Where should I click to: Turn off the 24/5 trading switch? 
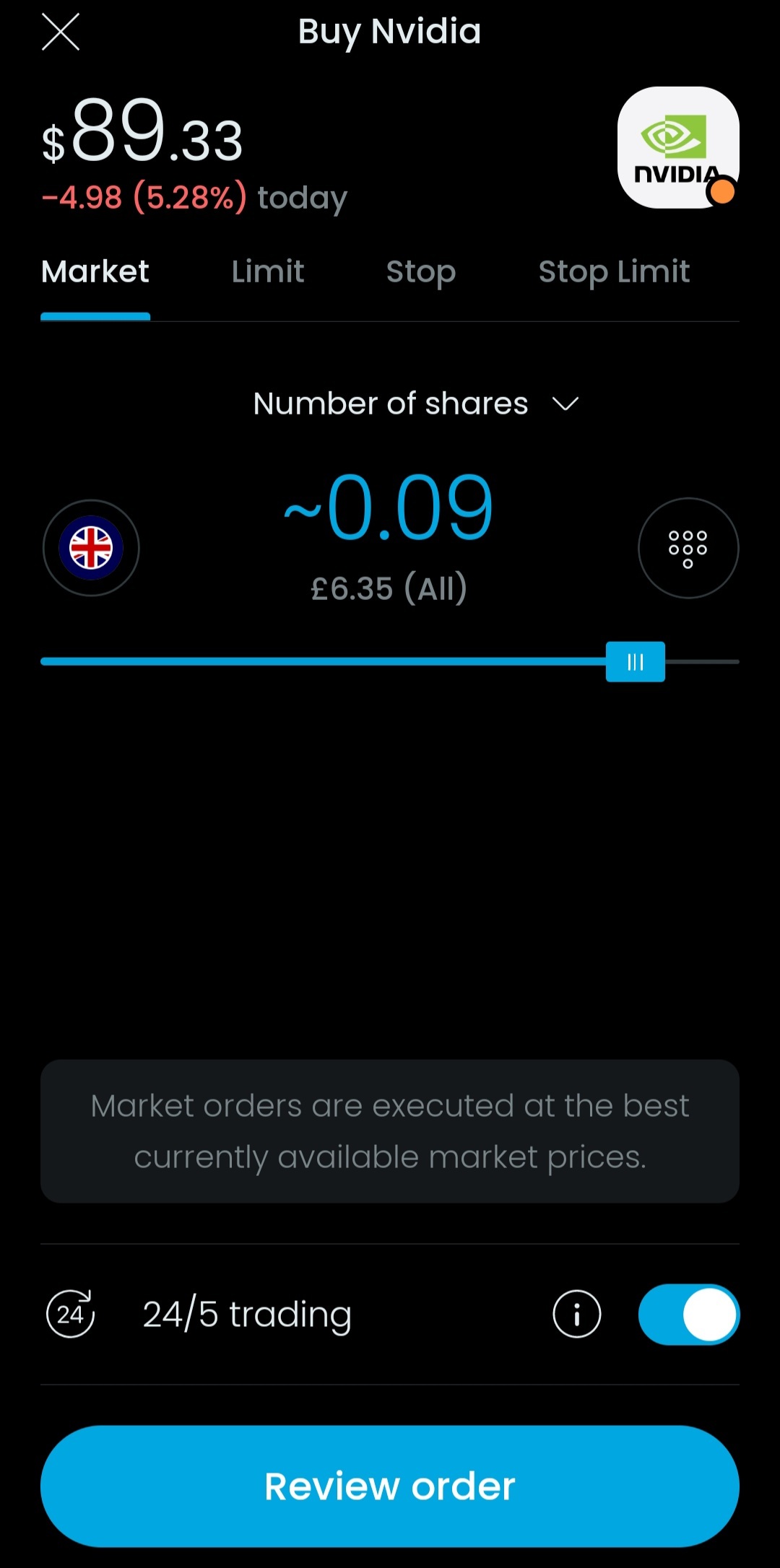[688, 1314]
